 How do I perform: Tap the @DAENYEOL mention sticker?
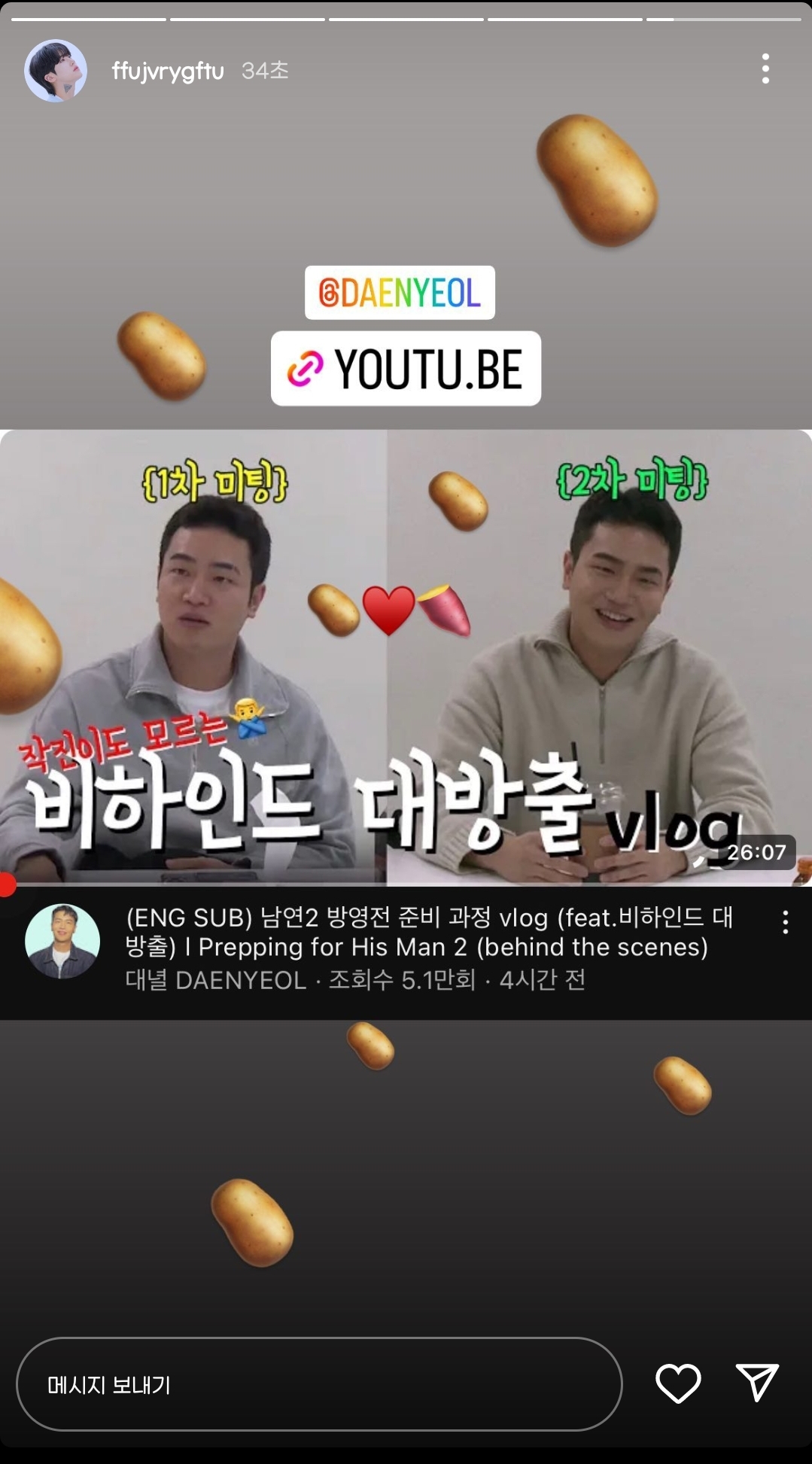click(x=400, y=293)
